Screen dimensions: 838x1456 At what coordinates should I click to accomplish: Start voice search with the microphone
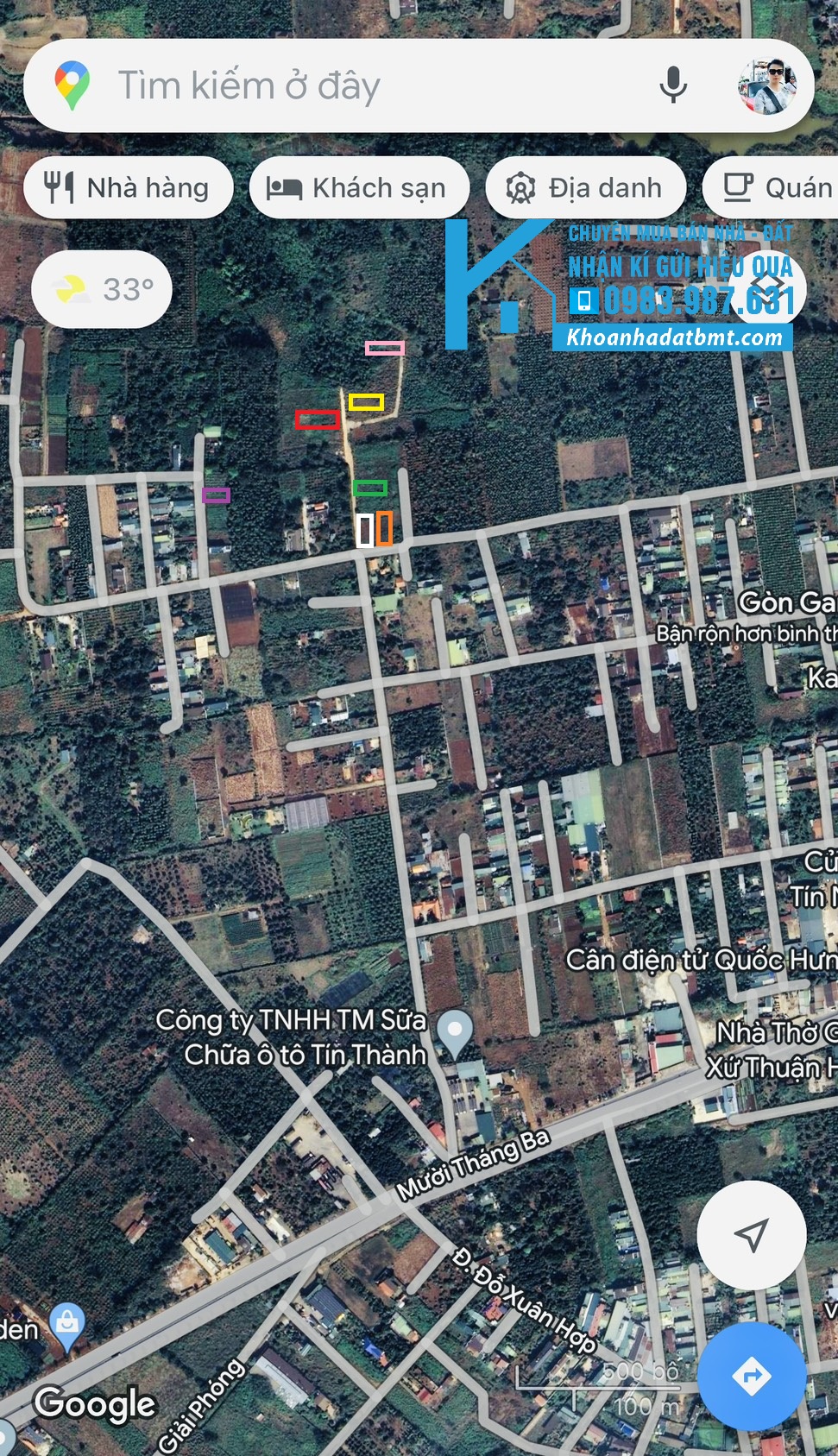(x=673, y=85)
